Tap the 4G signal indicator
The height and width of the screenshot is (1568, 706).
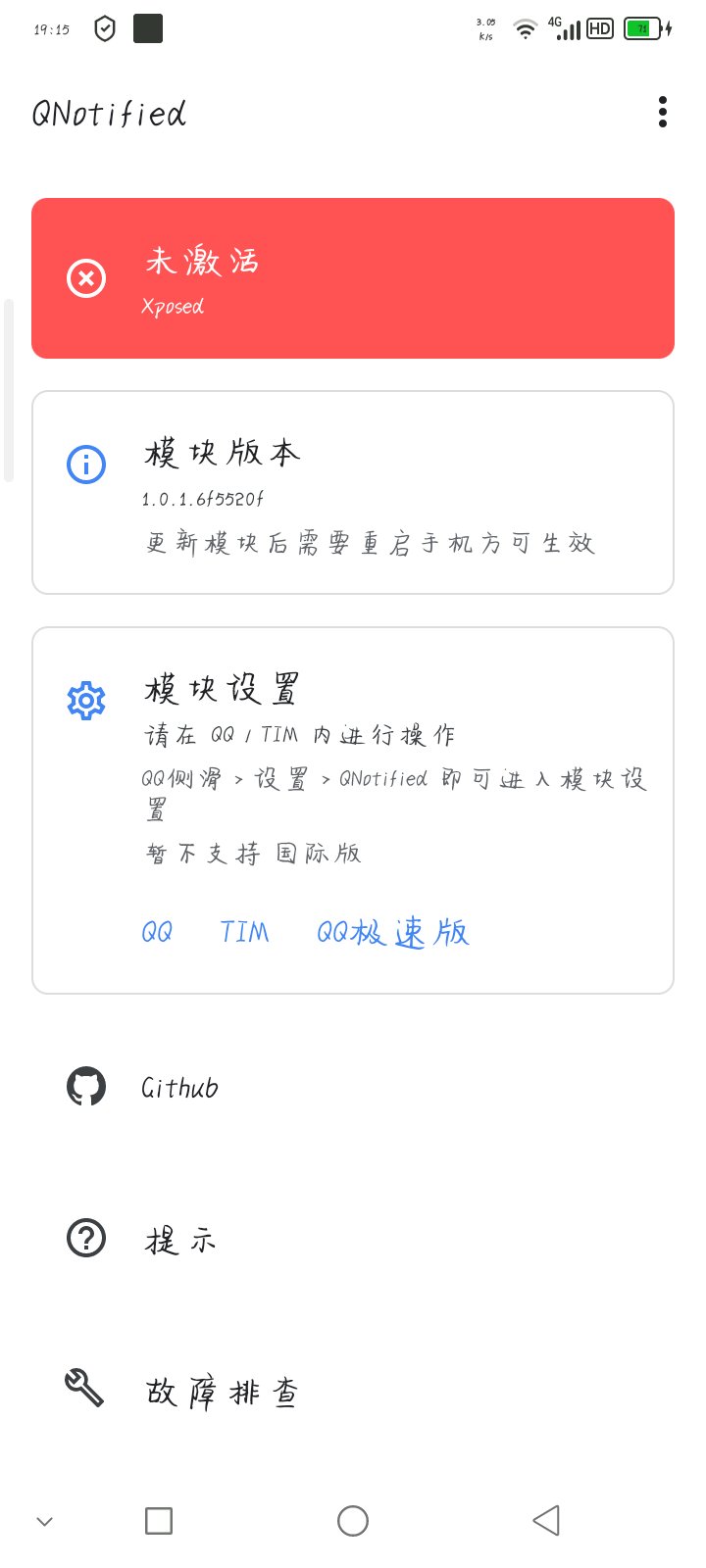pos(567,30)
